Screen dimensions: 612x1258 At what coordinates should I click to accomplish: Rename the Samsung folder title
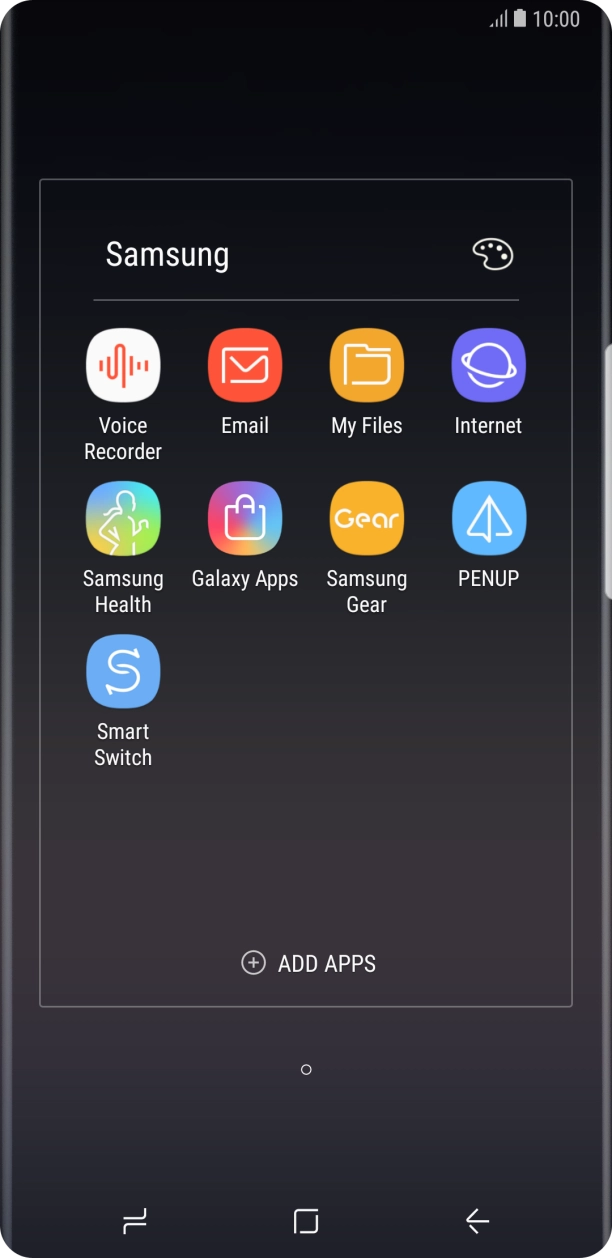click(168, 255)
